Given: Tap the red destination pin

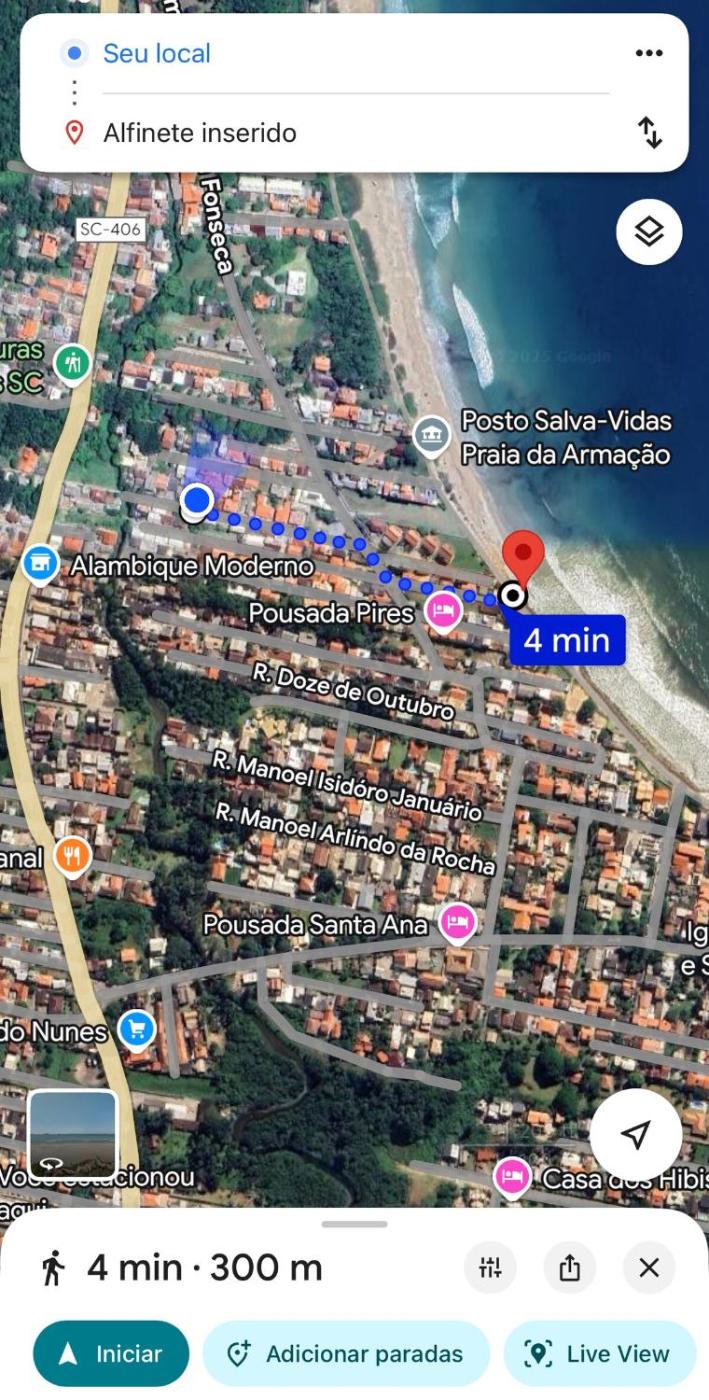Looking at the screenshot, I should [522, 555].
